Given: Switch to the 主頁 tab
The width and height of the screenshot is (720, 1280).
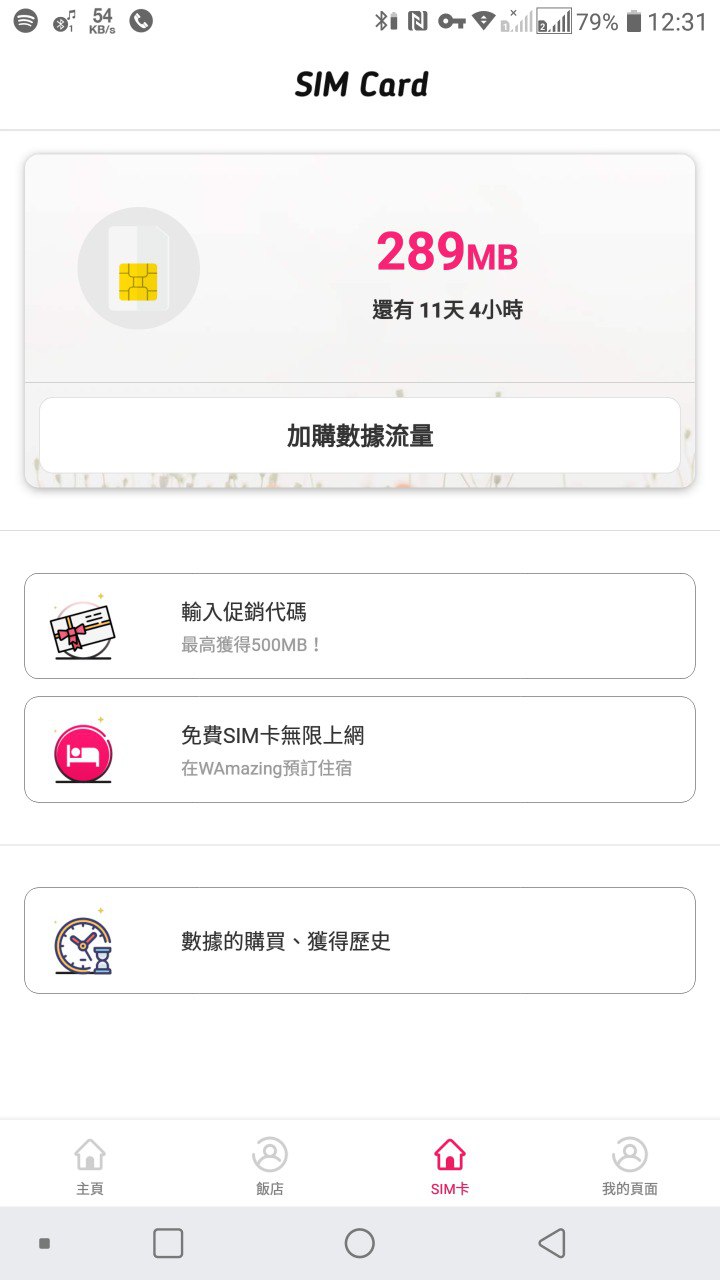Looking at the screenshot, I should coord(90,1167).
